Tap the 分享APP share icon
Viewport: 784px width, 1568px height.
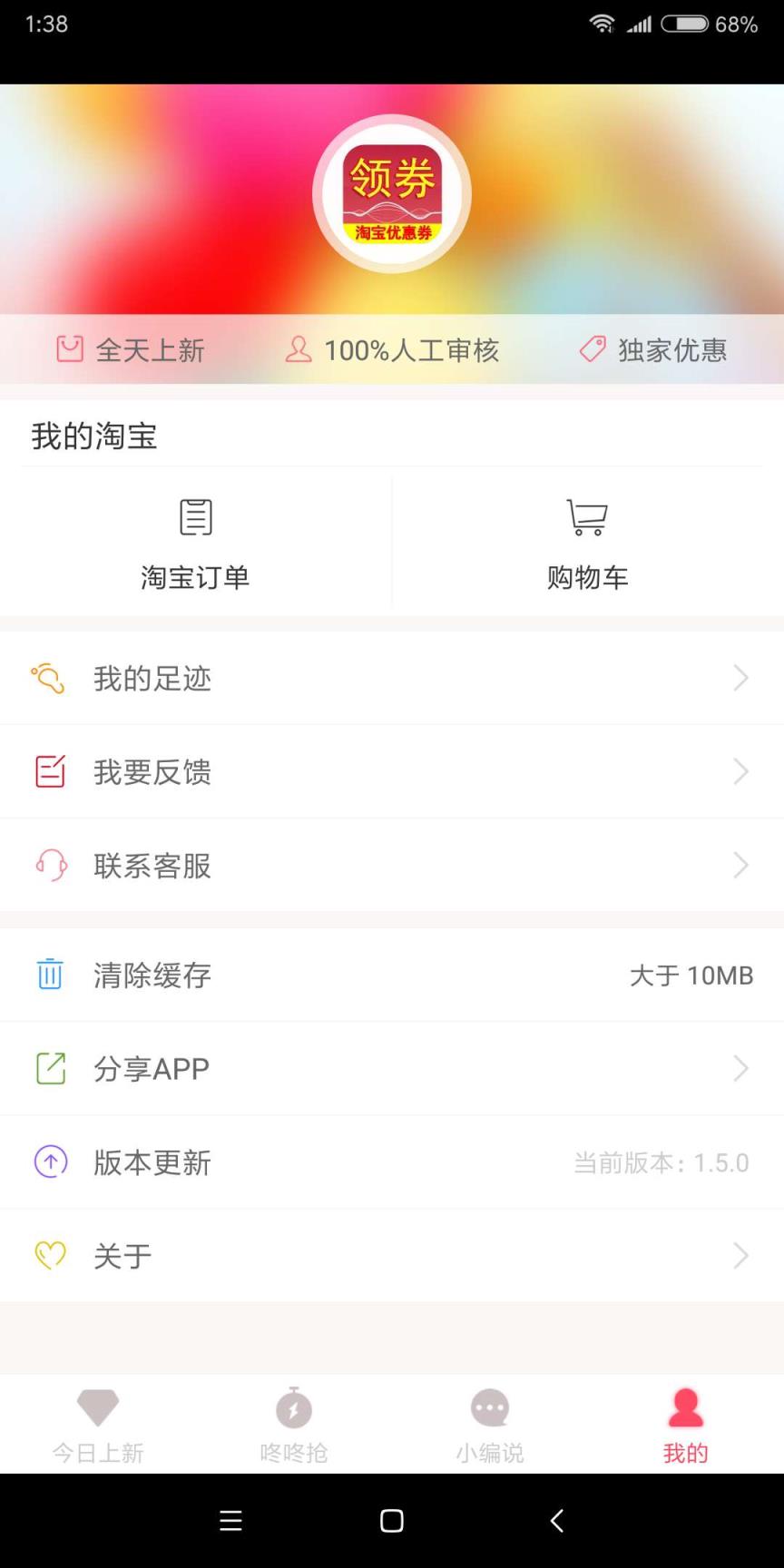click(x=51, y=1068)
